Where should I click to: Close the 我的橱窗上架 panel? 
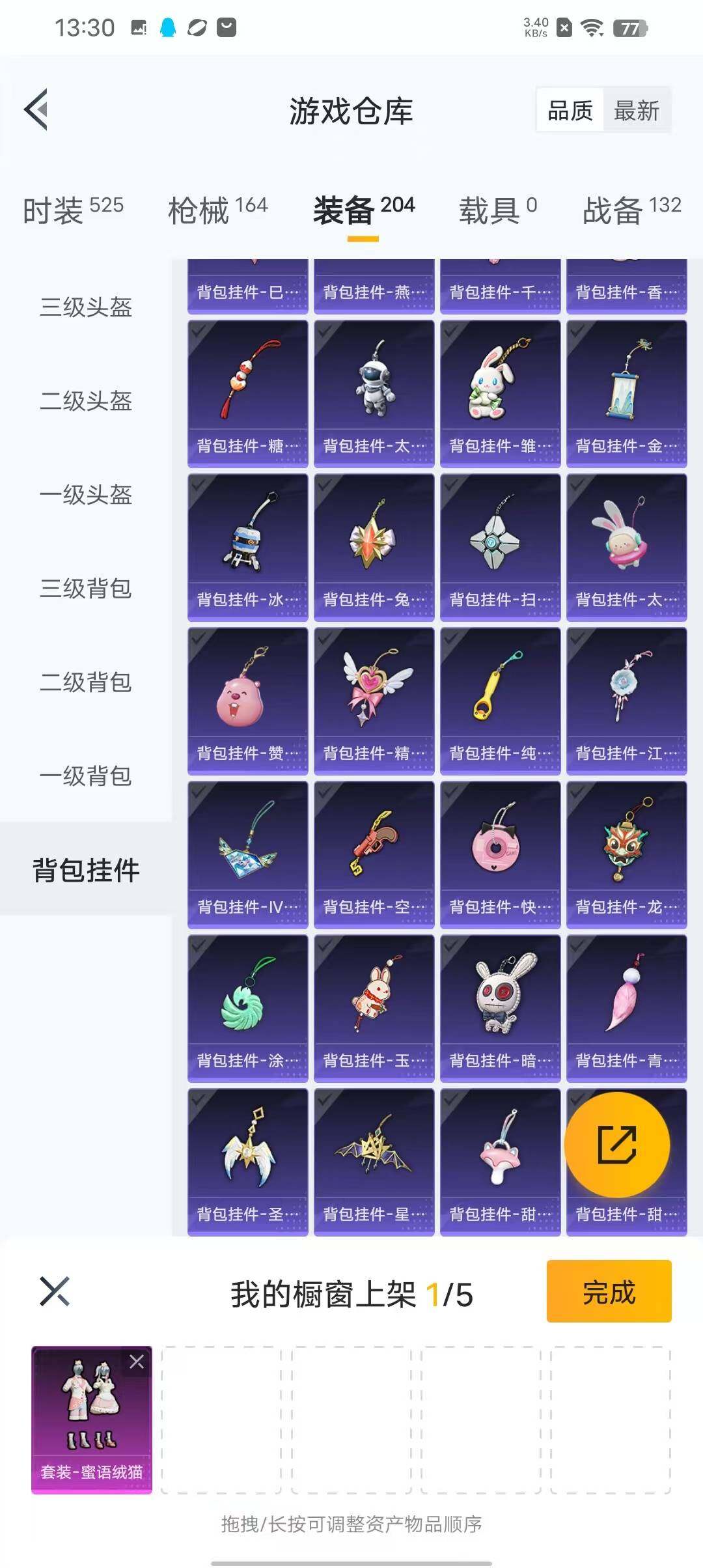[55, 1291]
